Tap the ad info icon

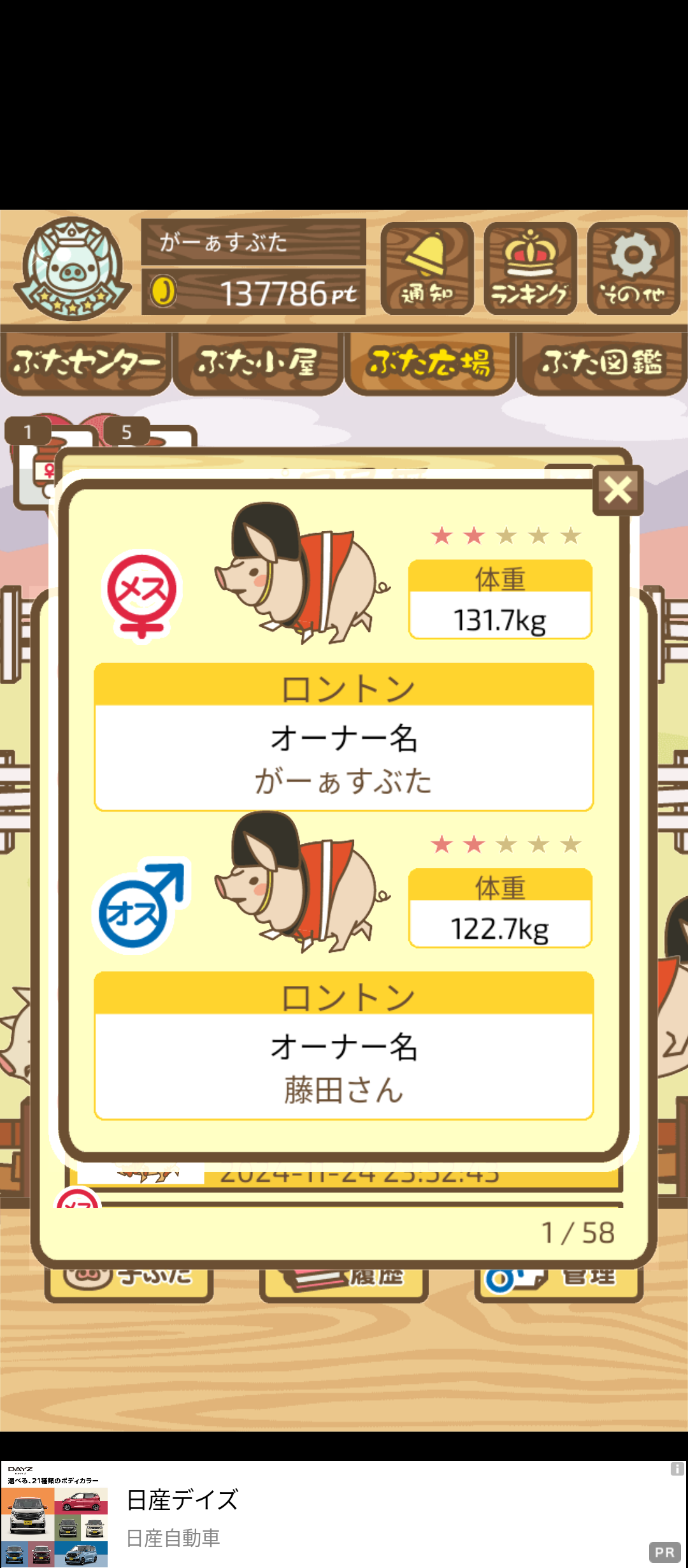677,1469
